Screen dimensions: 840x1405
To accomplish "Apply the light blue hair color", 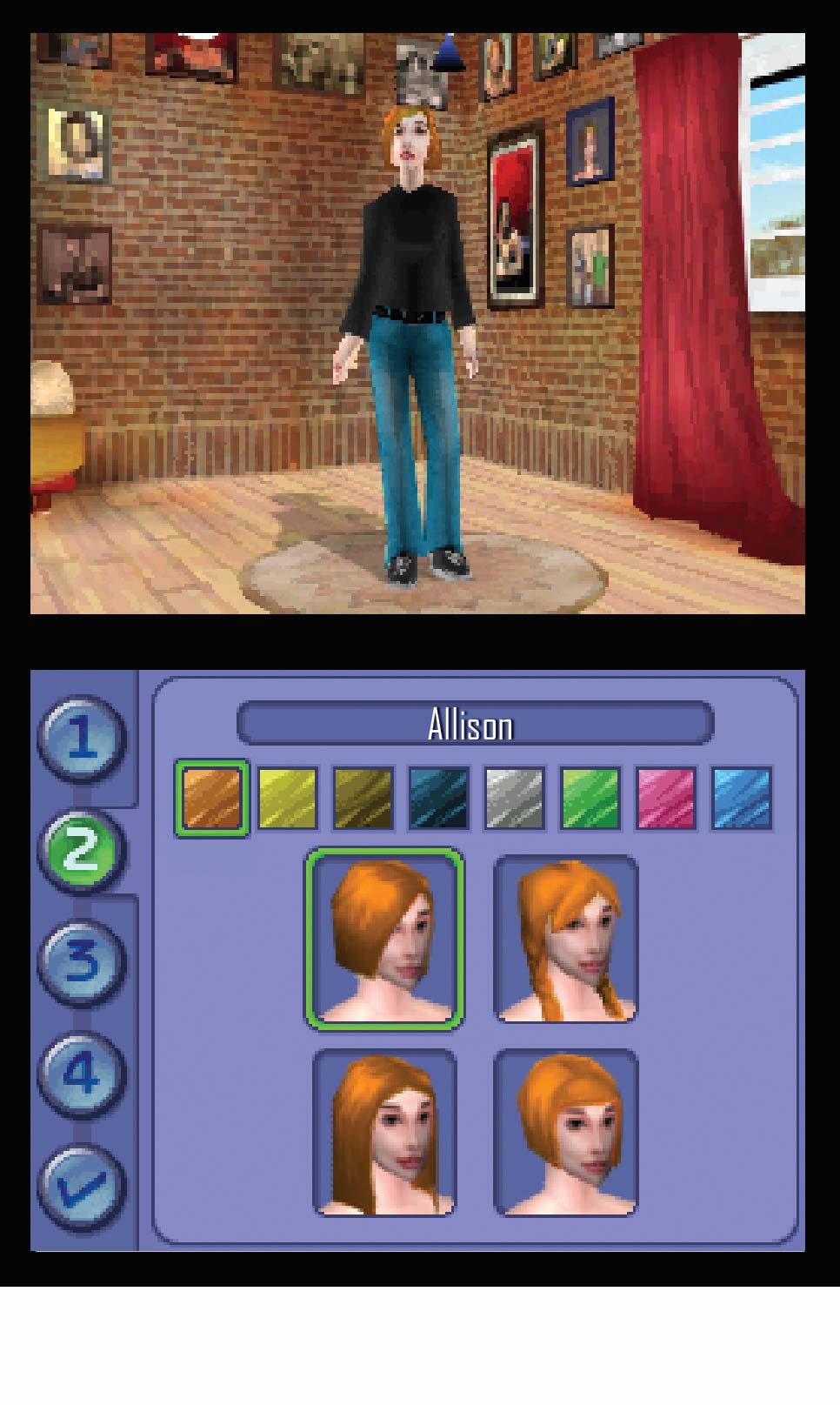I will (x=742, y=798).
